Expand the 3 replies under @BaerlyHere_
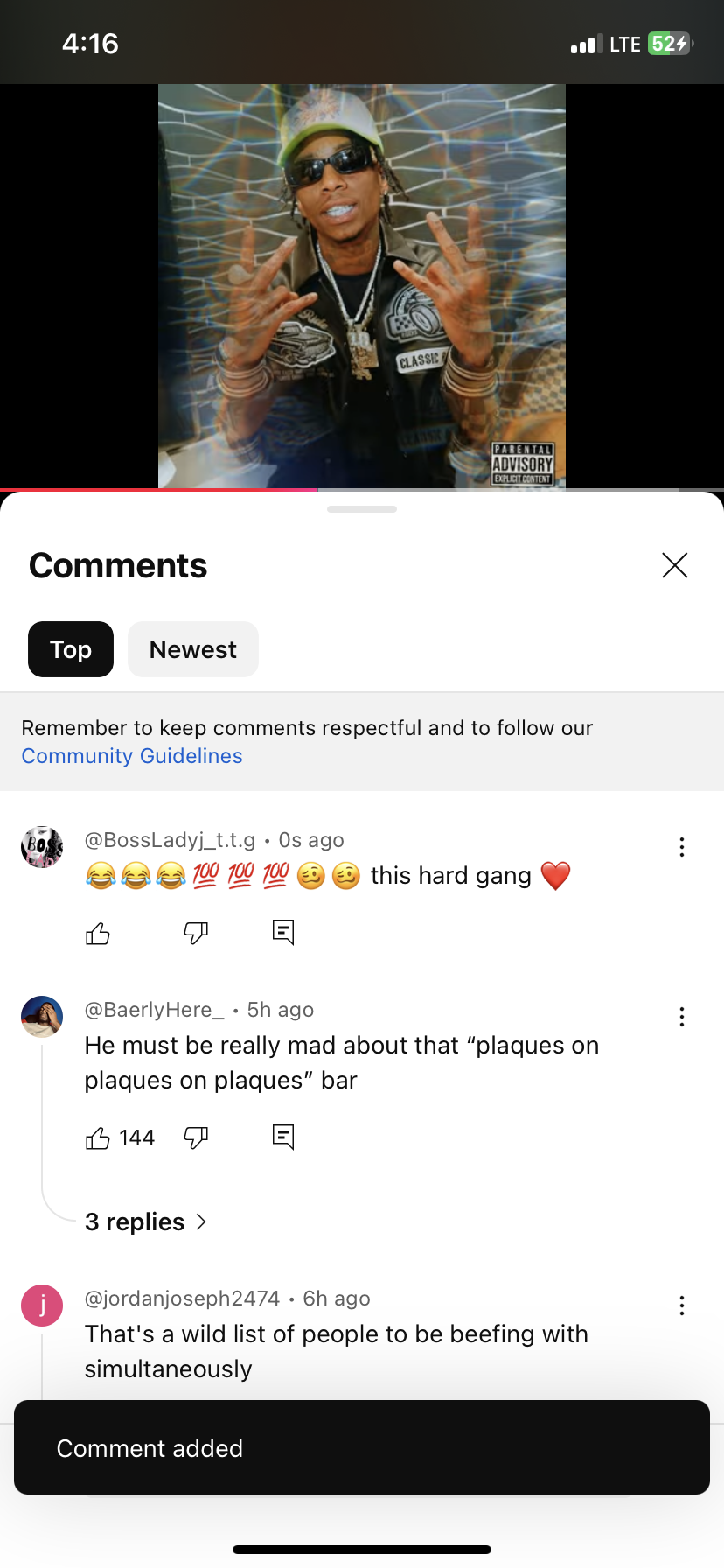The width and height of the screenshot is (724, 1568). click(146, 1221)
